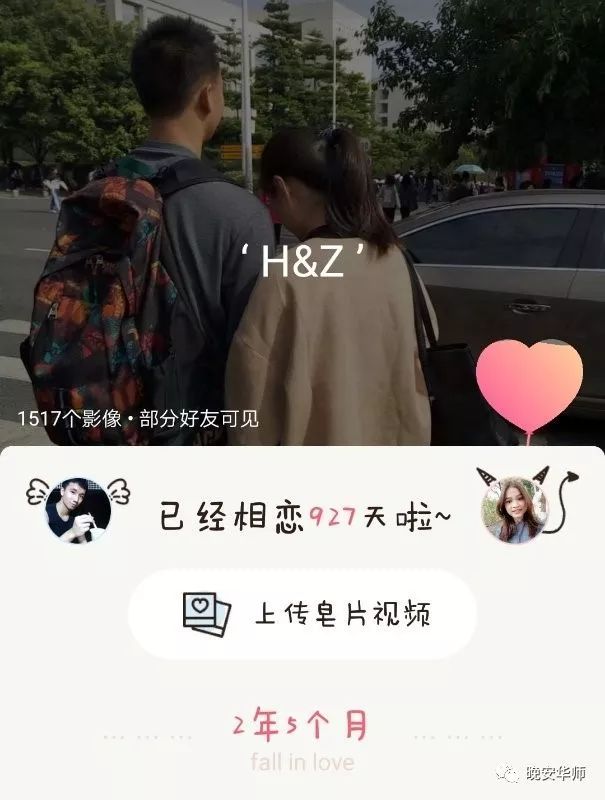Image resolution: width=605 pixels, height=800 pixels.
Task: Open the girl's avatar with devil horns
Action: point(514,510)
